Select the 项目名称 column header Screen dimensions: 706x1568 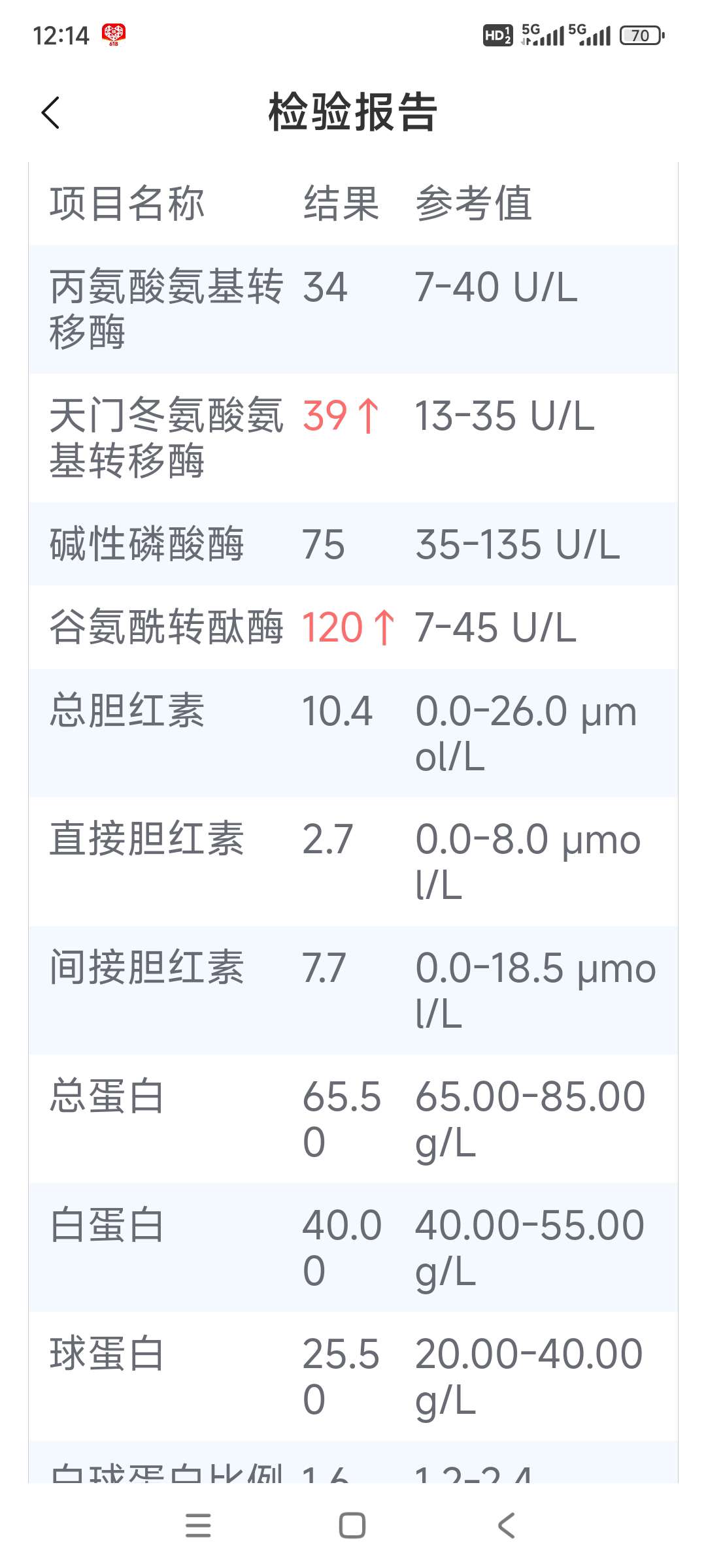[128, 204]
